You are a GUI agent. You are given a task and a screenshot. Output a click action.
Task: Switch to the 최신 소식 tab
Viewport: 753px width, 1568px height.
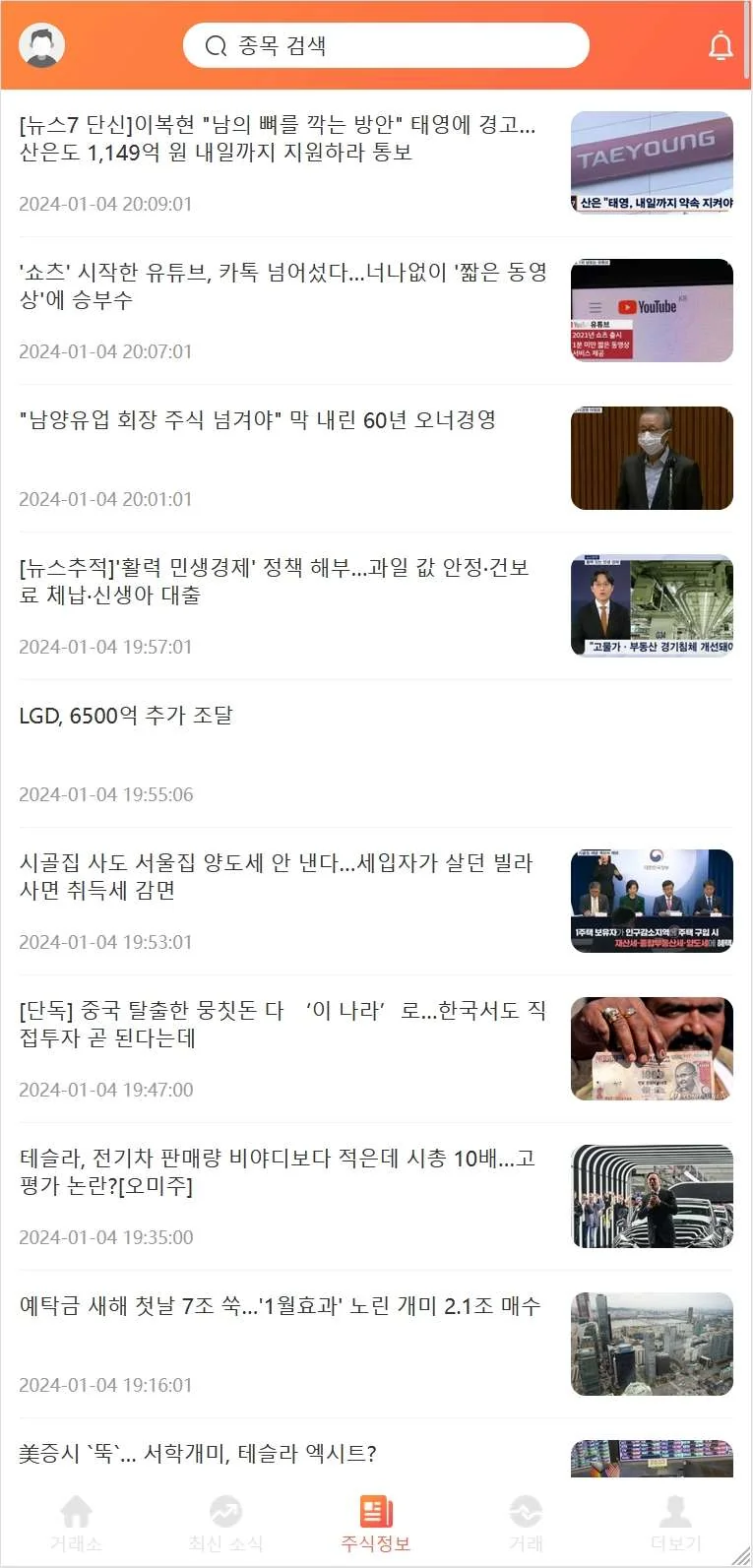[x=225, y=1523]
